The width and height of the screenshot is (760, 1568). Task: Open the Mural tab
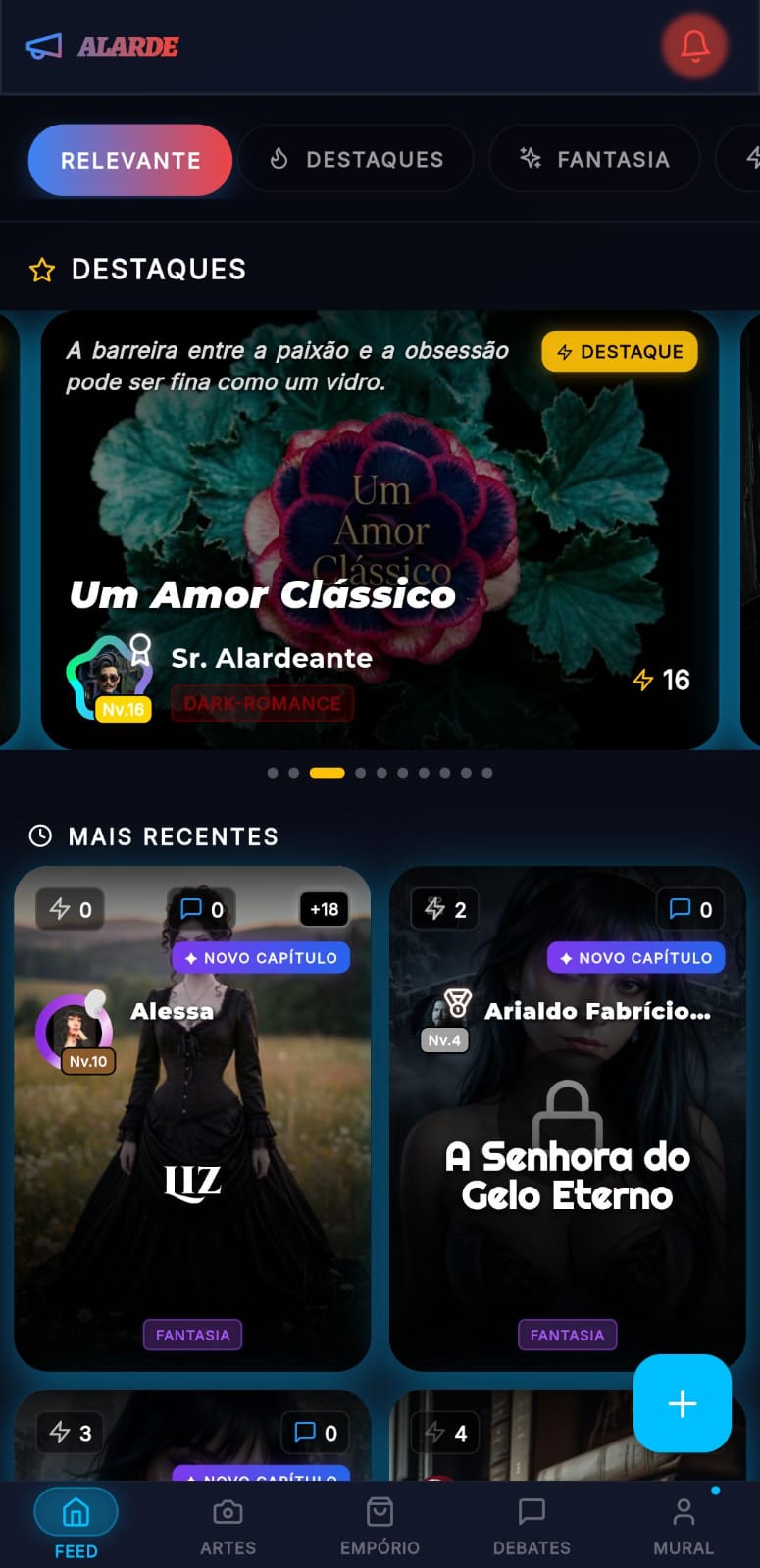coord(684,1526)
